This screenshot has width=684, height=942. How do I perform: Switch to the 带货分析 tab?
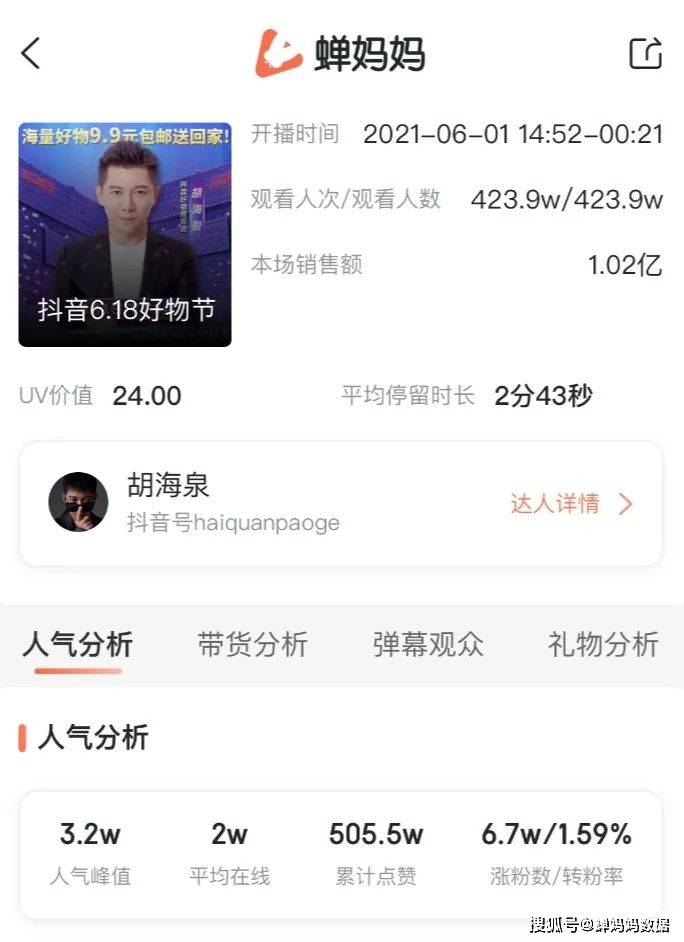point(252,644)
